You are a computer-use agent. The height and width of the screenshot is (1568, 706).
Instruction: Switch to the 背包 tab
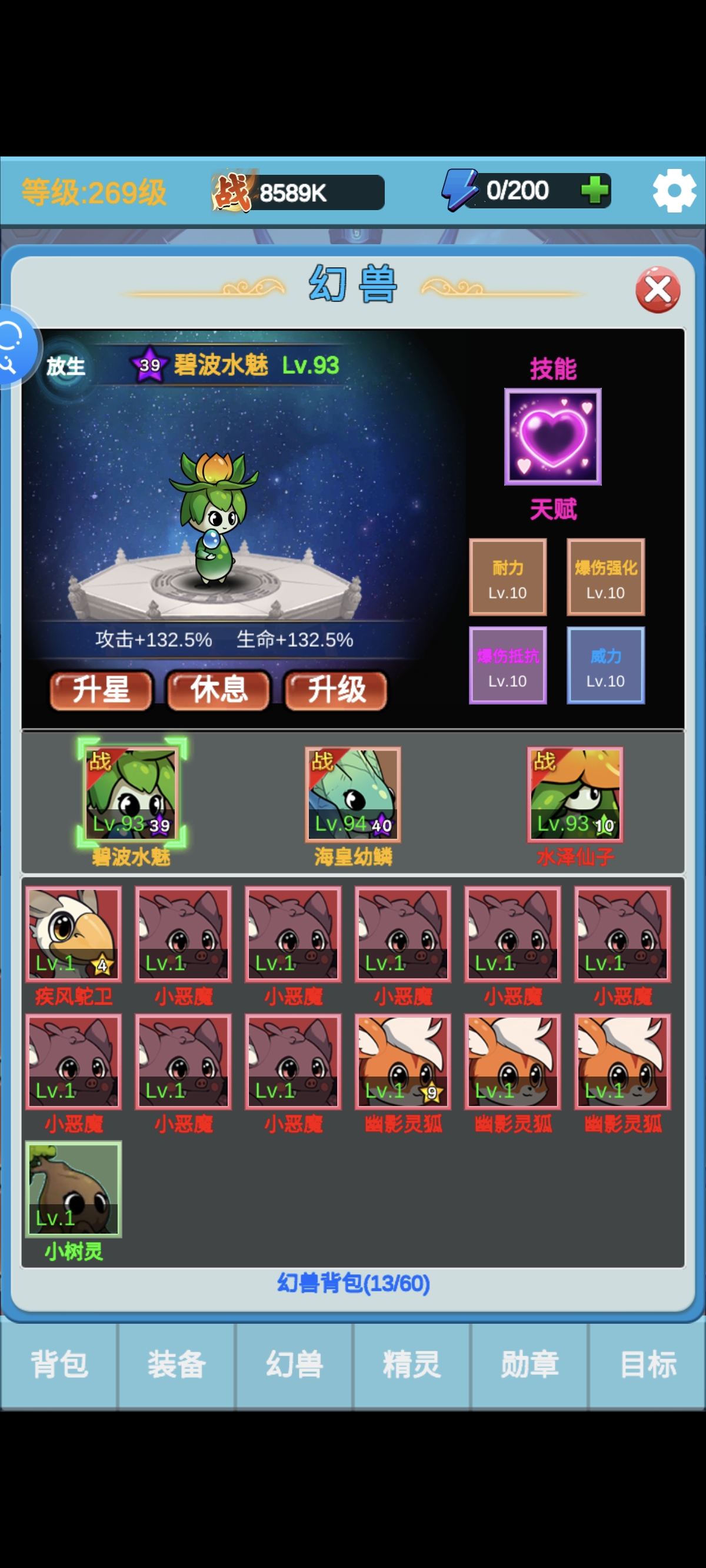(59, 1364)
